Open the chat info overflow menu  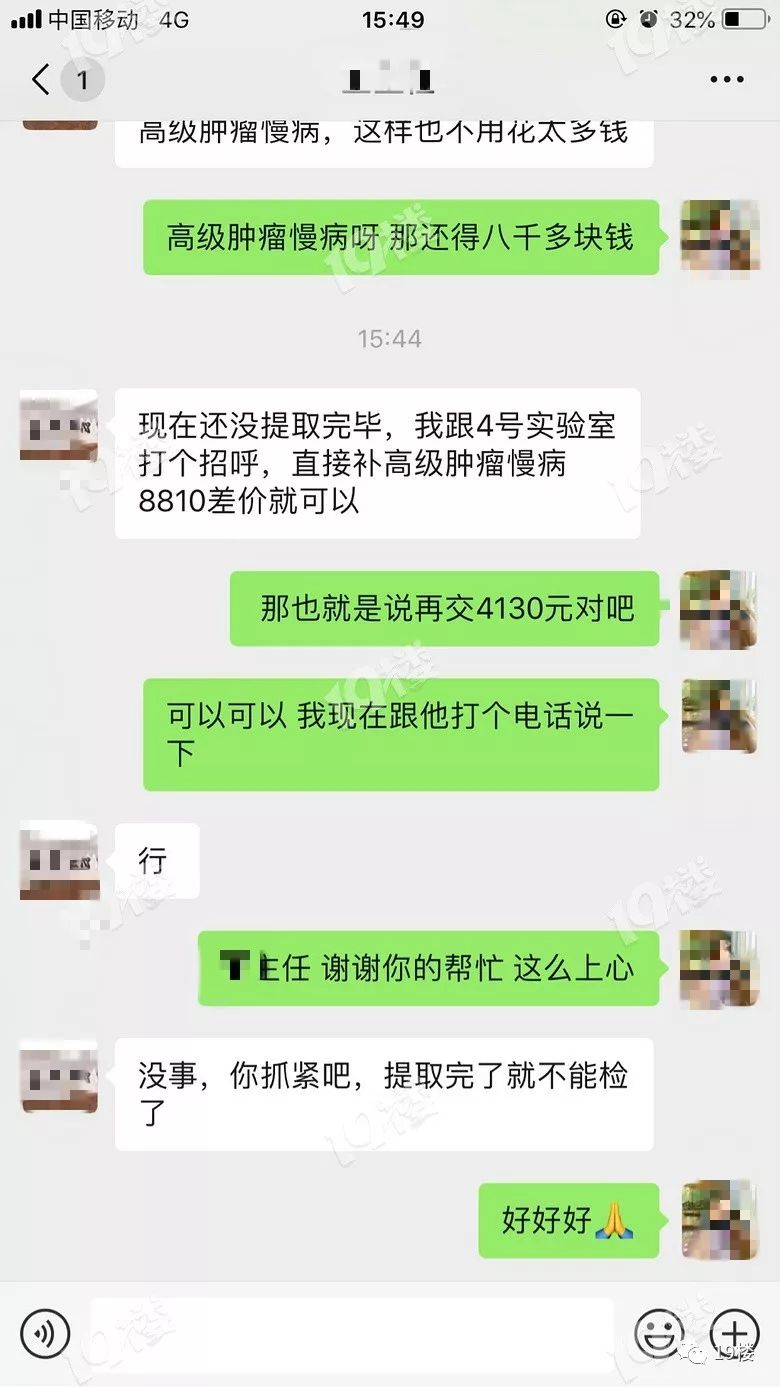(x=727, y=80)
